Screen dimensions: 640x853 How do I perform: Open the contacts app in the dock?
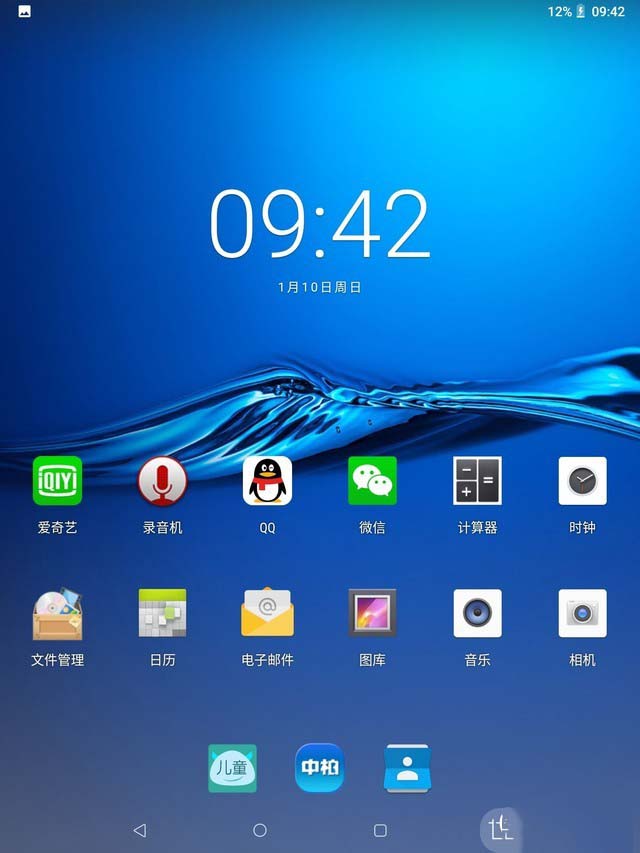point(407,768)
